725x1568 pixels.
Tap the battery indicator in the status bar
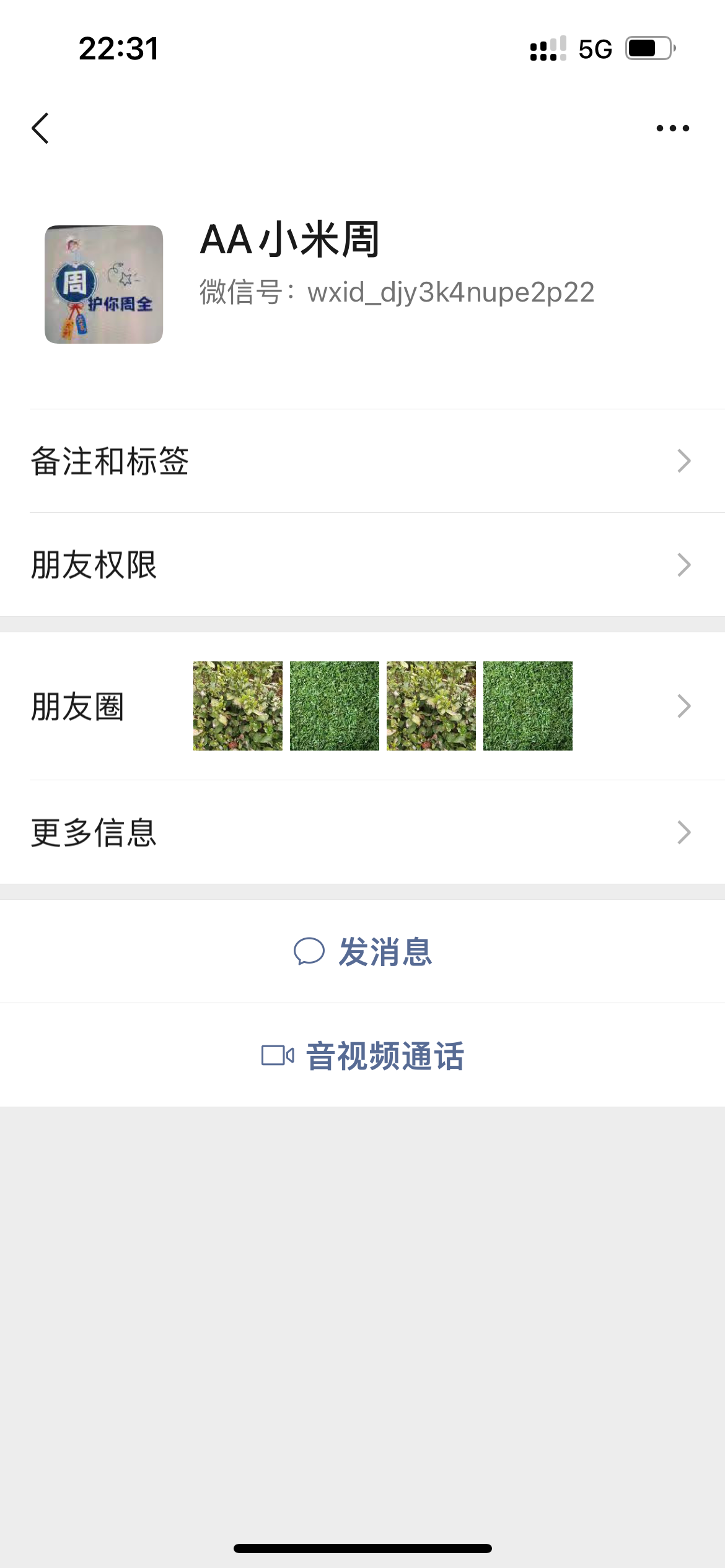coord(646,50)
